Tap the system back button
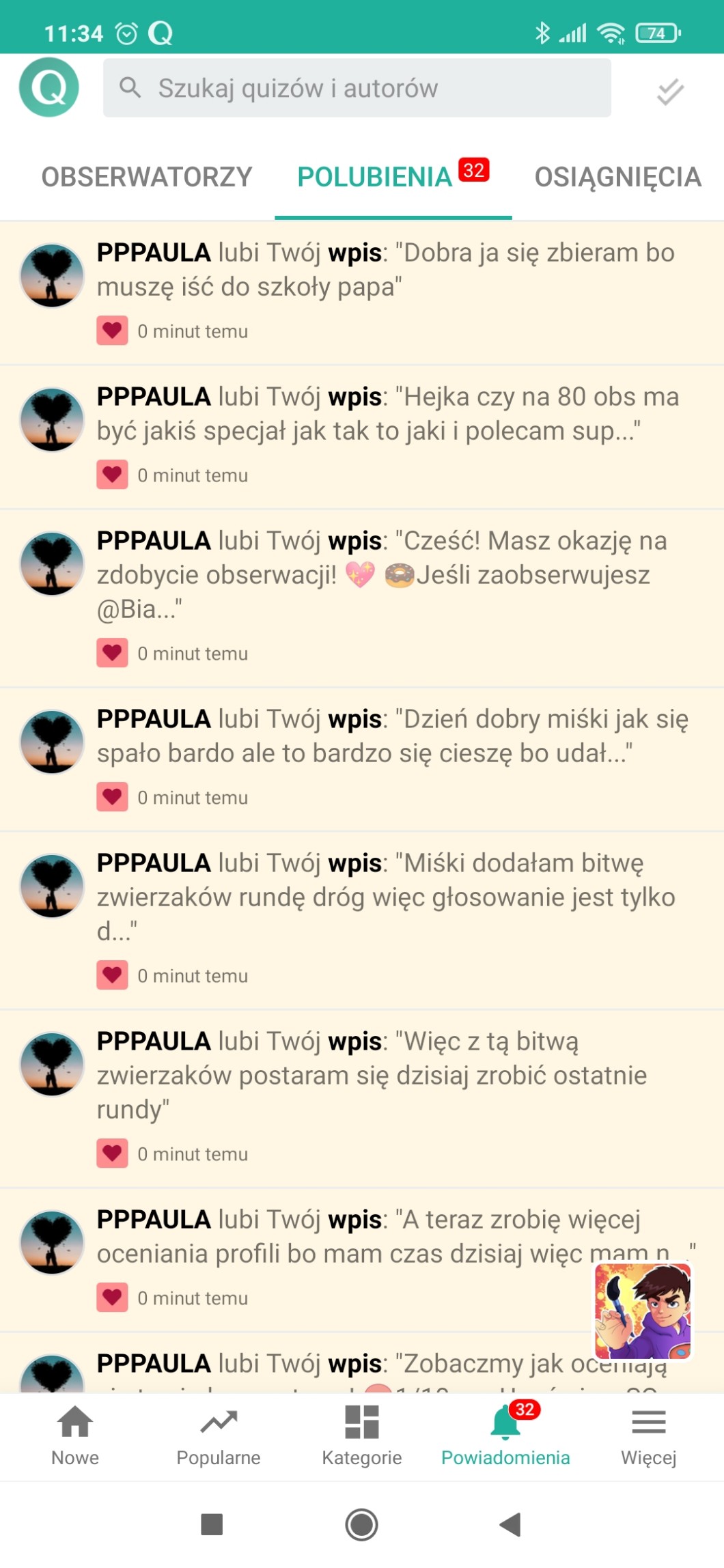Image resolution: width=724 pixels, height=1568 pixels. 510,1524
